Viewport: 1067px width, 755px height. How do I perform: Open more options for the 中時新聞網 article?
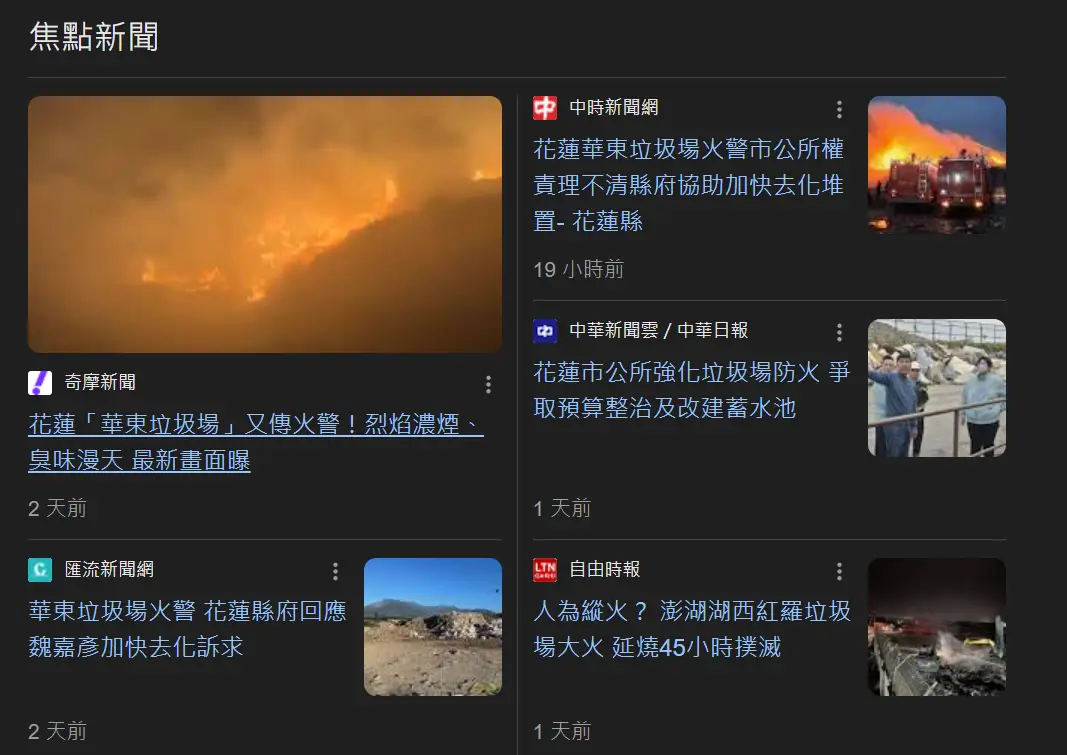(839, 110)
